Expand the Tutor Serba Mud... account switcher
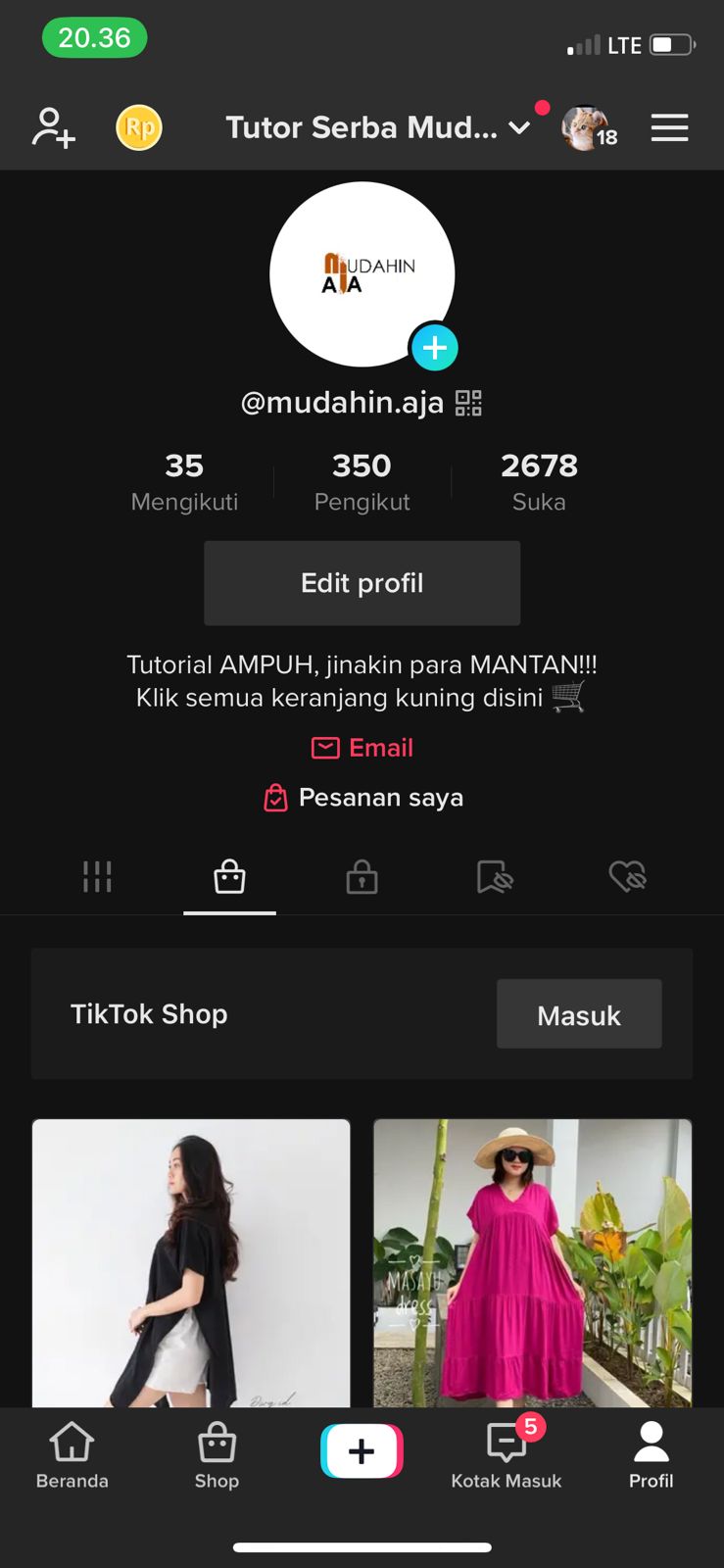Image resolution: width=724 pixels, height=1568 pixels. pos(377,127)
